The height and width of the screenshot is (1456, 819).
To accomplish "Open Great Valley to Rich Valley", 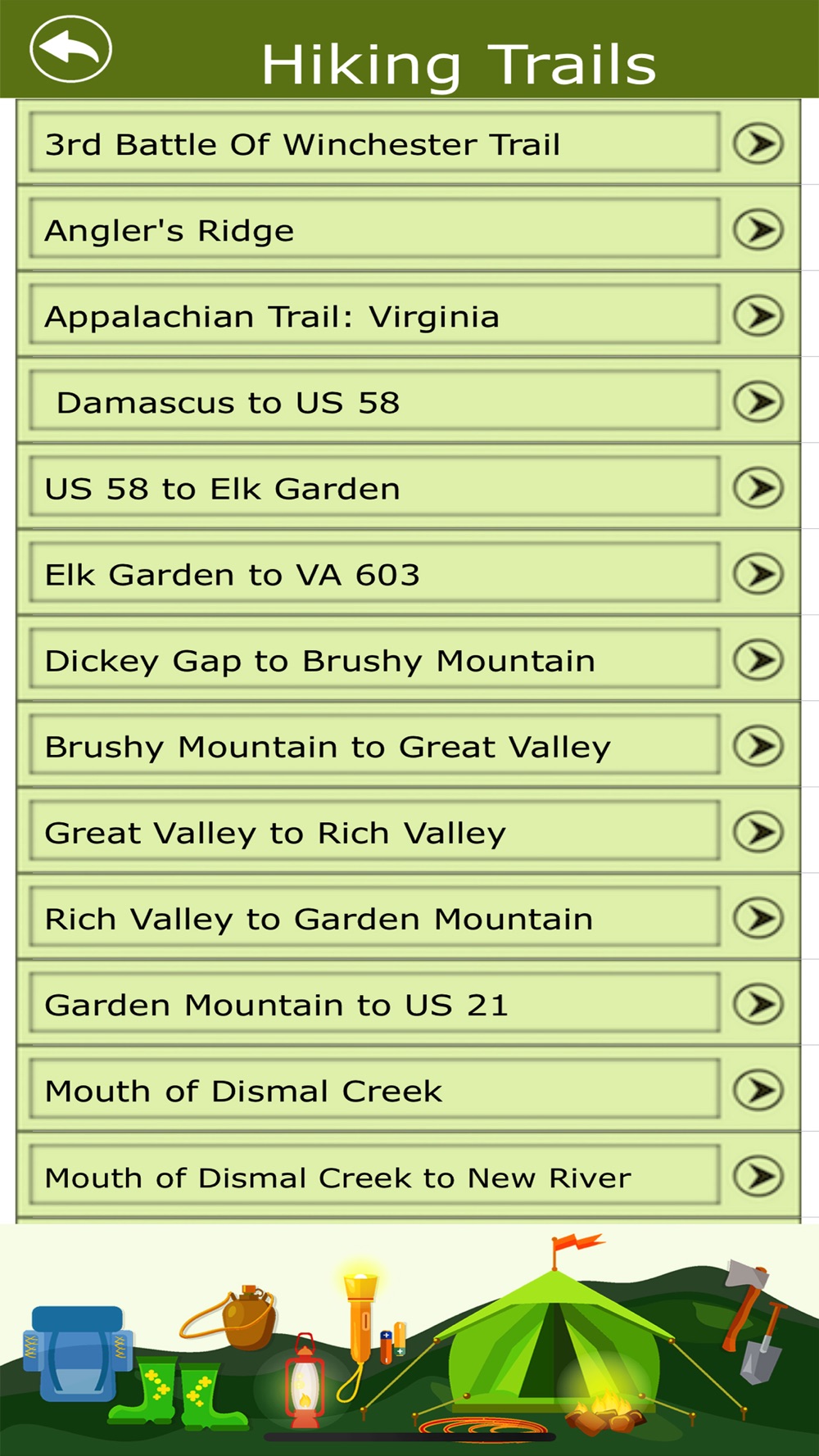I will pos(408,831).
